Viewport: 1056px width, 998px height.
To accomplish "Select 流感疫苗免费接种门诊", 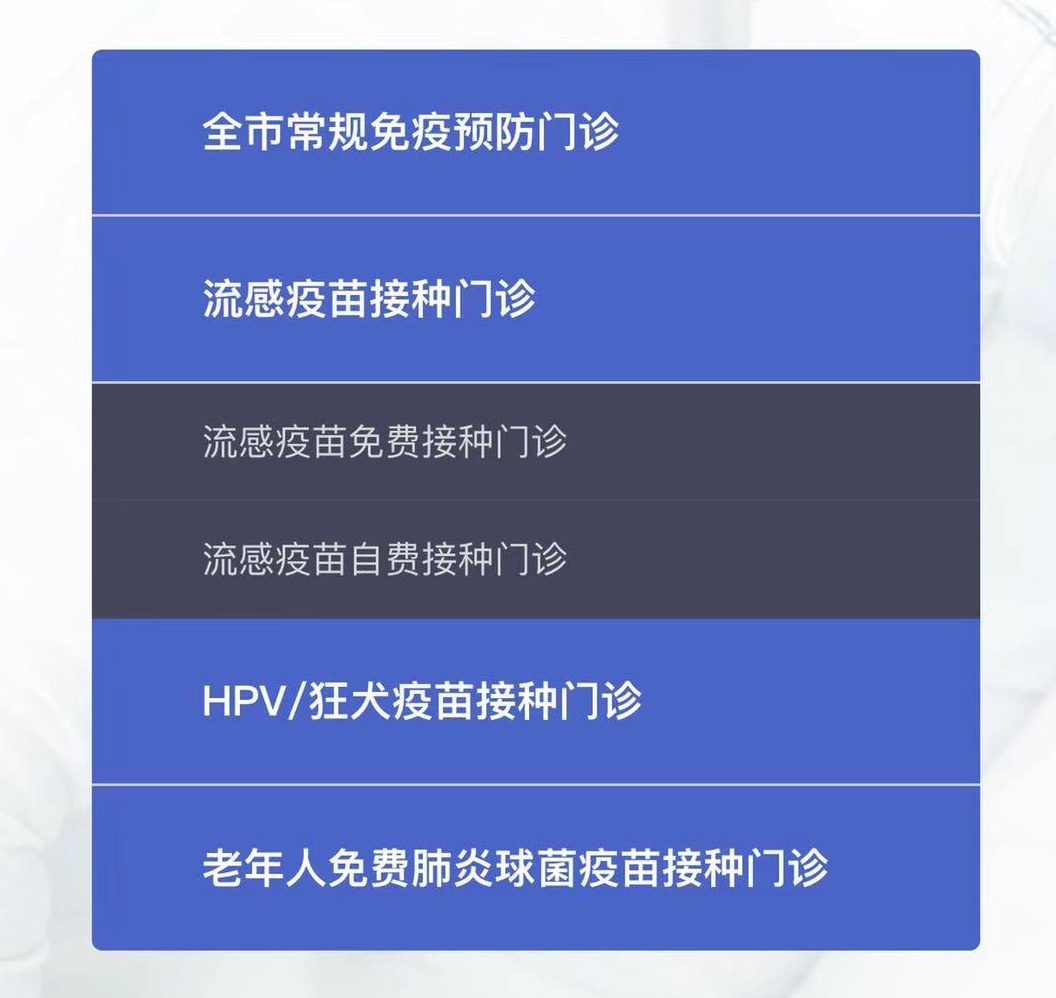I will click(x=384, y=442).
